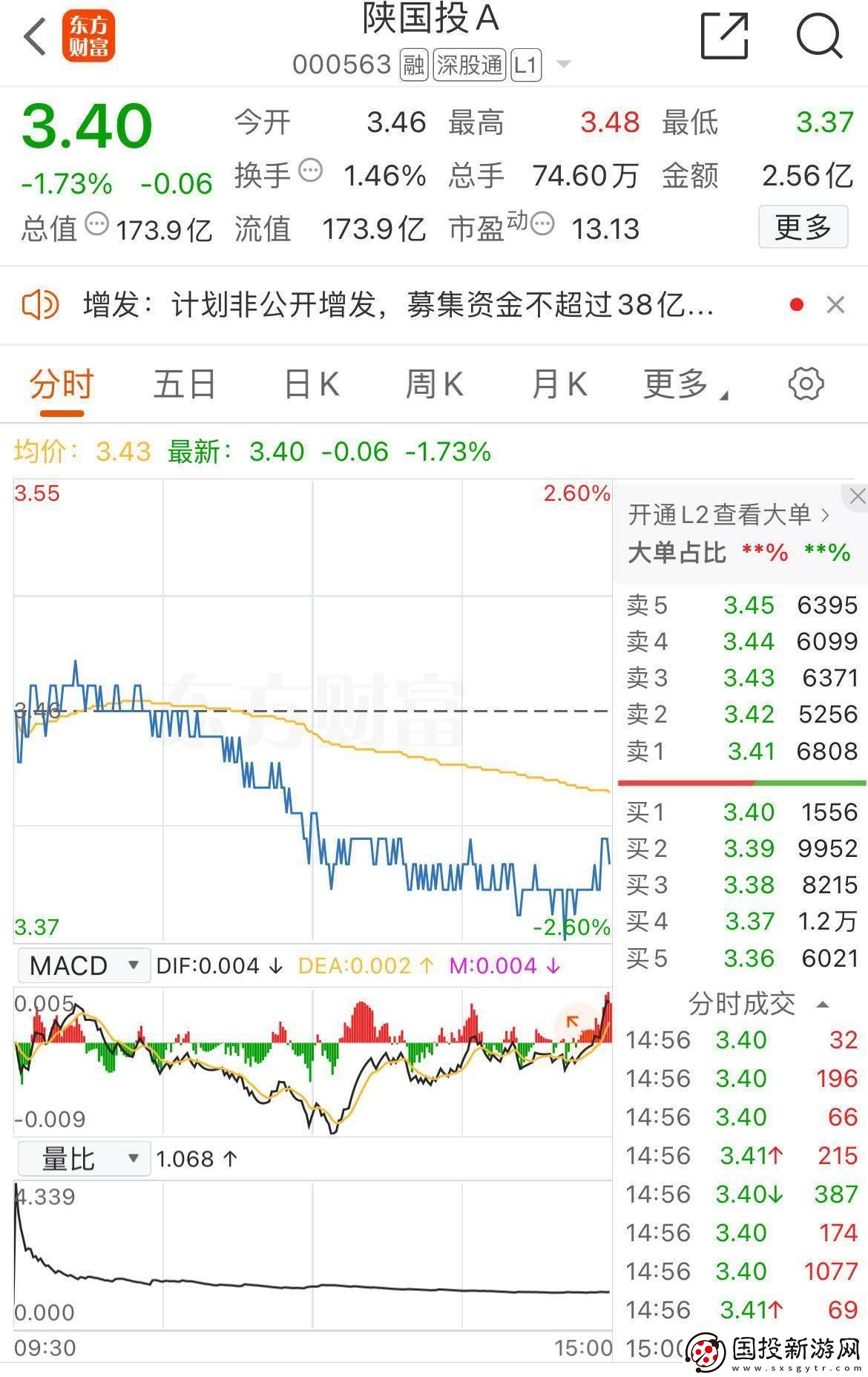Image resolution: width=868 pixels, height=1377 pixels.
Task: Tap the red unread dot on the announcement
Action: click(796, 303)
